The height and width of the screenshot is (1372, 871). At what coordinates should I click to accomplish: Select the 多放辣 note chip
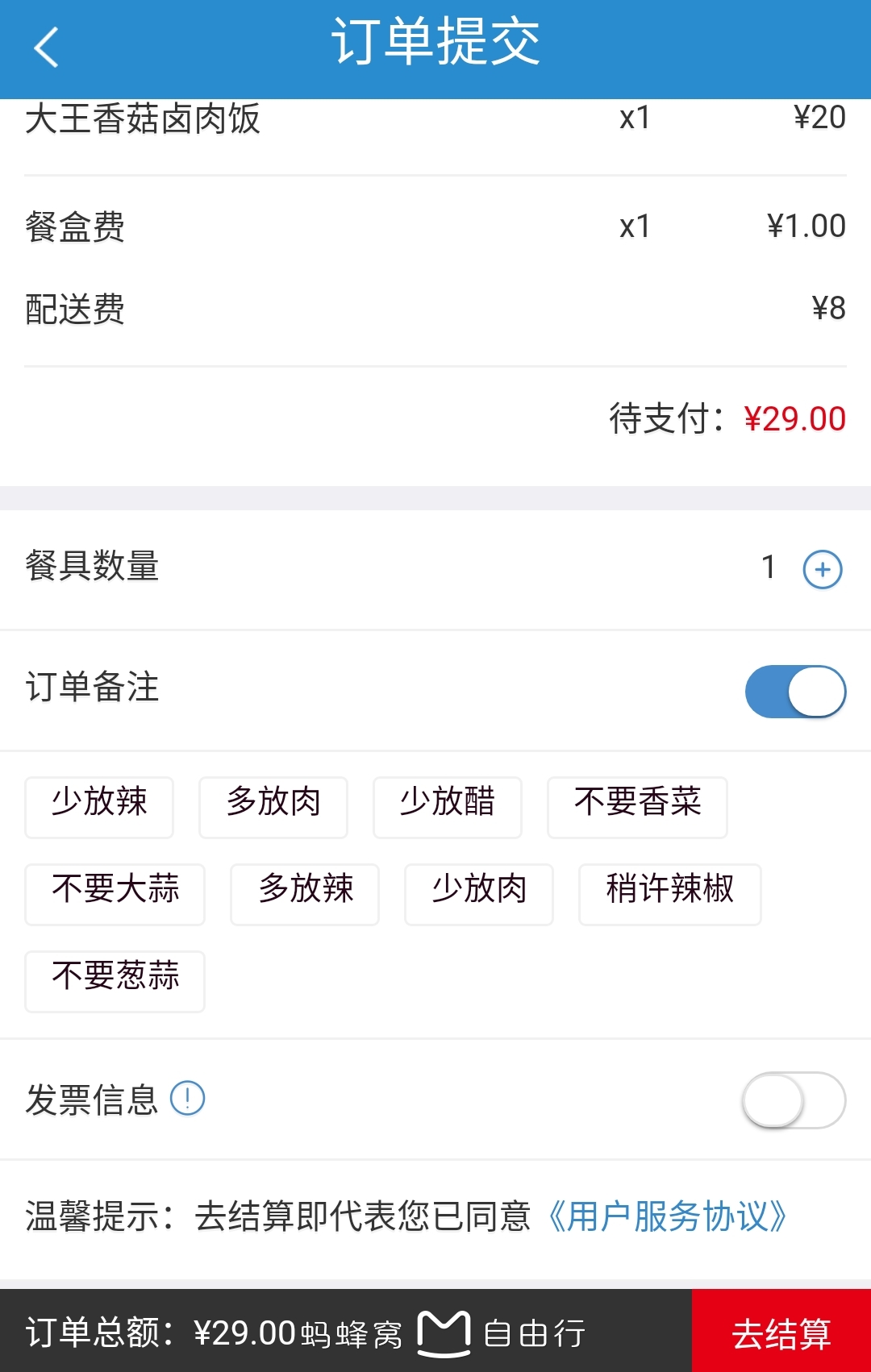tap(304, 894)
